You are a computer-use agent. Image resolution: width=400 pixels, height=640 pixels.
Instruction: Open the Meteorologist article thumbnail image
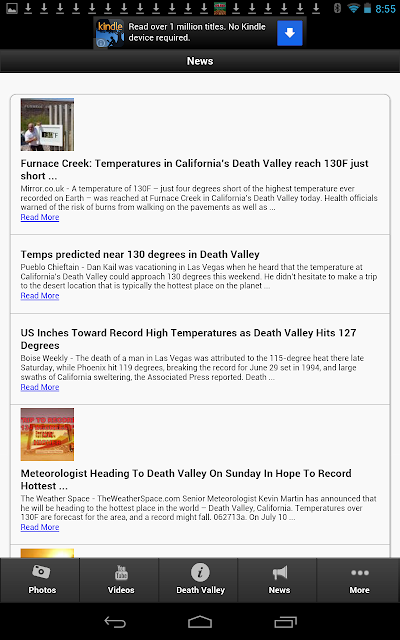[47, 434]
